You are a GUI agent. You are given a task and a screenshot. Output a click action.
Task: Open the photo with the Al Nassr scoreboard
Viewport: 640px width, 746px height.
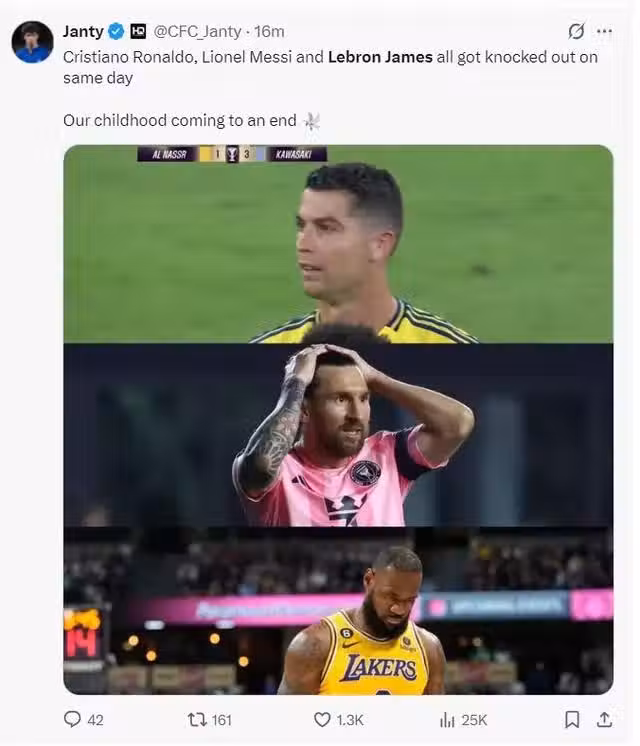(x=338, y=244)
